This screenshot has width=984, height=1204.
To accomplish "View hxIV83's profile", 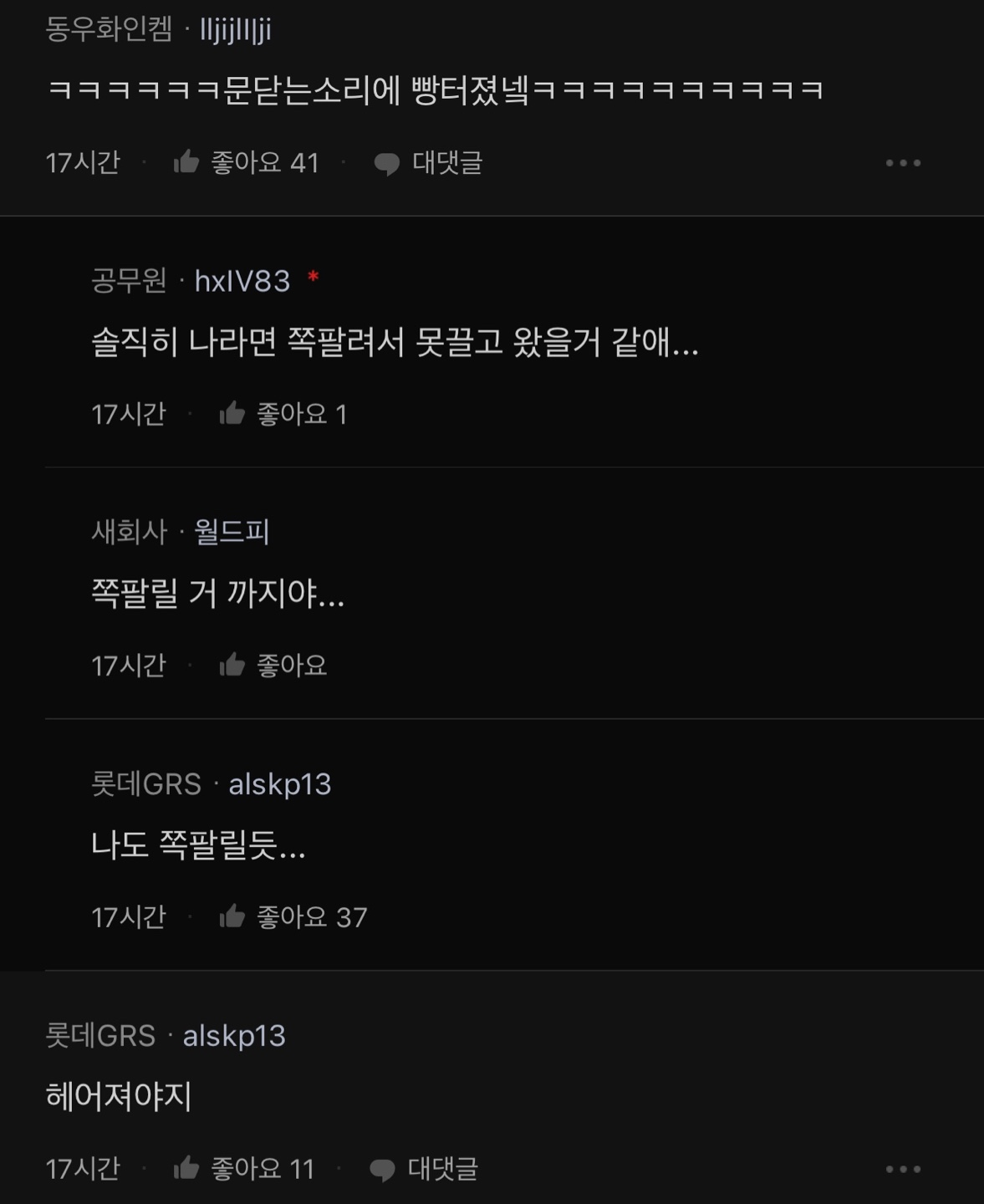I will 242,281.
